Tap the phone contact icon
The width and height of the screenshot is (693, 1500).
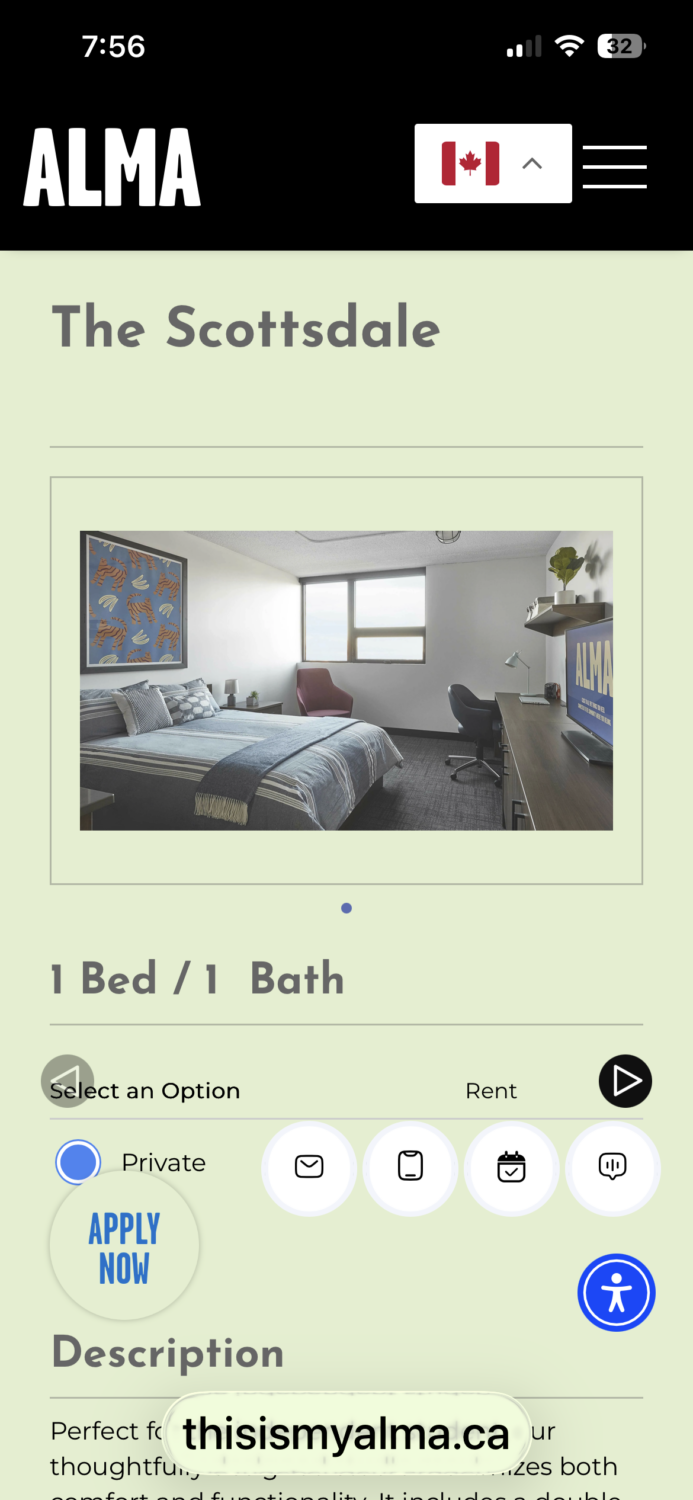click(410, 1167)
